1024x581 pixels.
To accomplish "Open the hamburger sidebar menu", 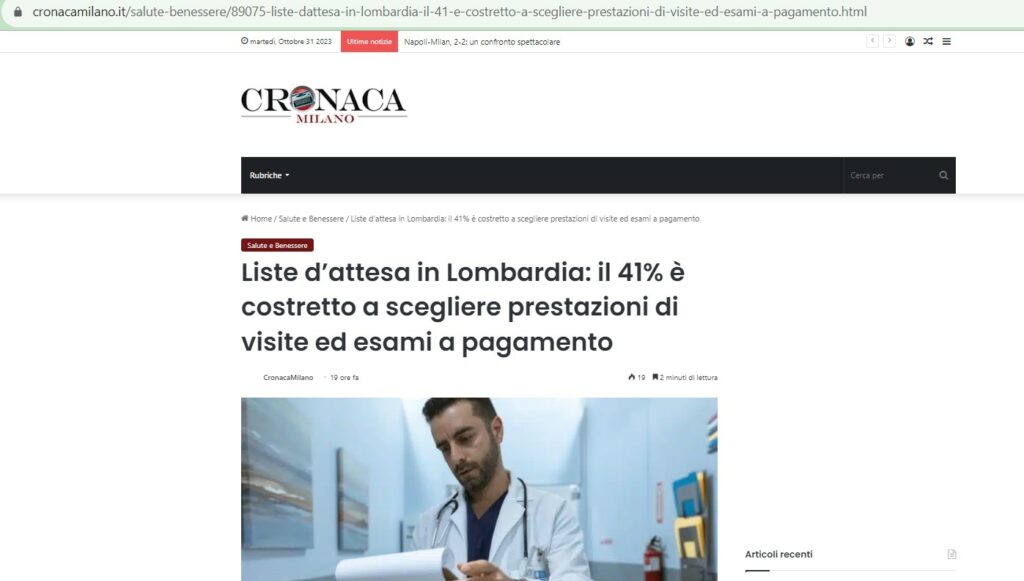I will pos(946,41).
